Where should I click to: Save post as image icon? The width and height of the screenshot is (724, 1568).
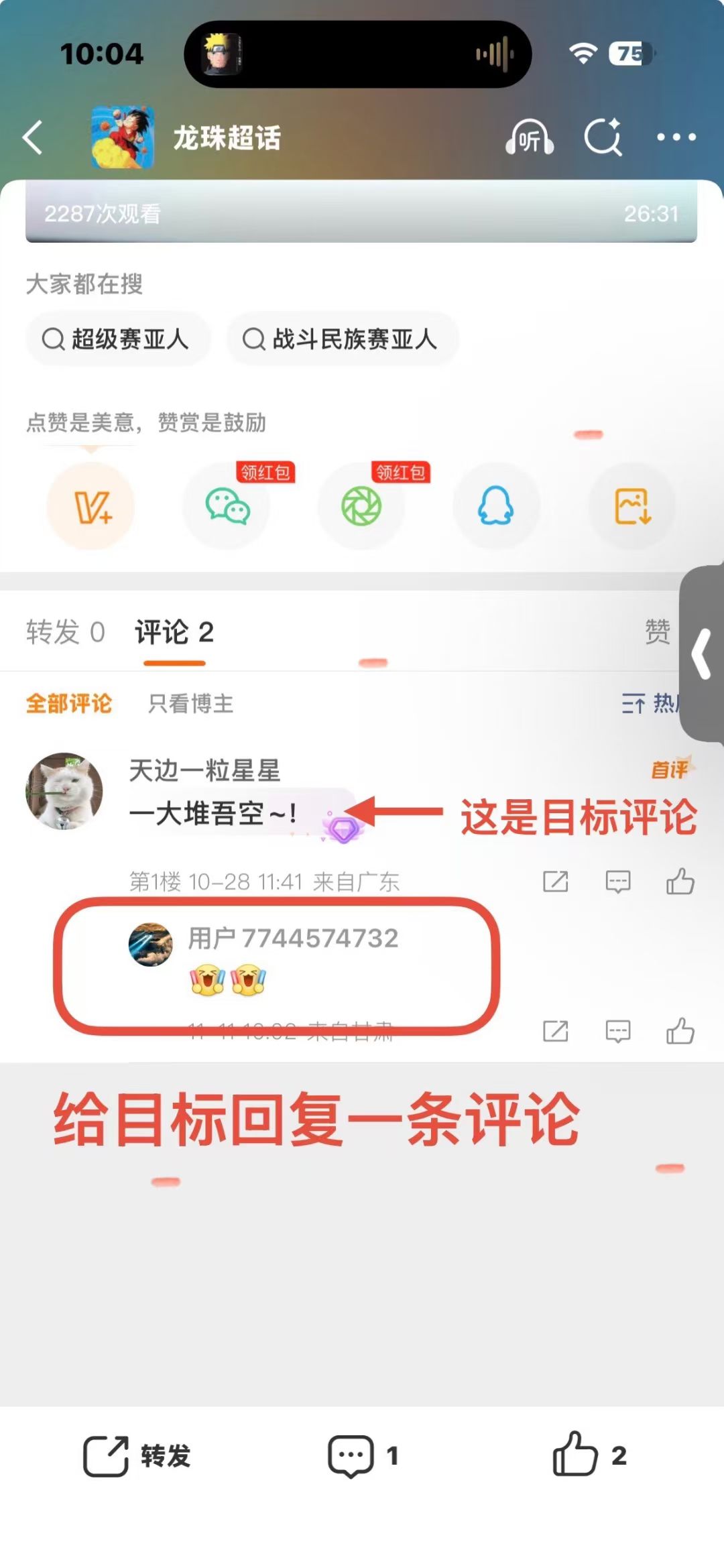(632, 506)
